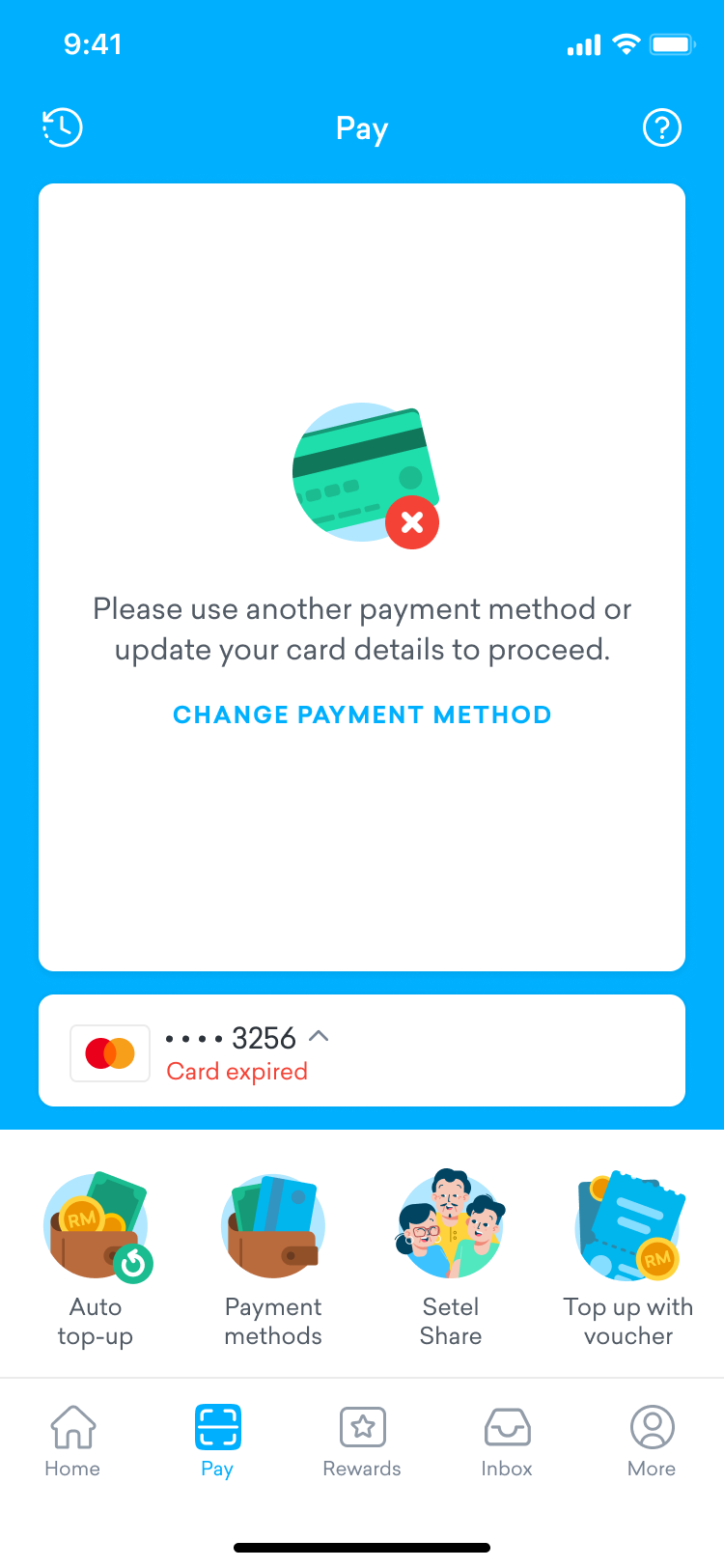Open the More tab

click(652, 1442)
